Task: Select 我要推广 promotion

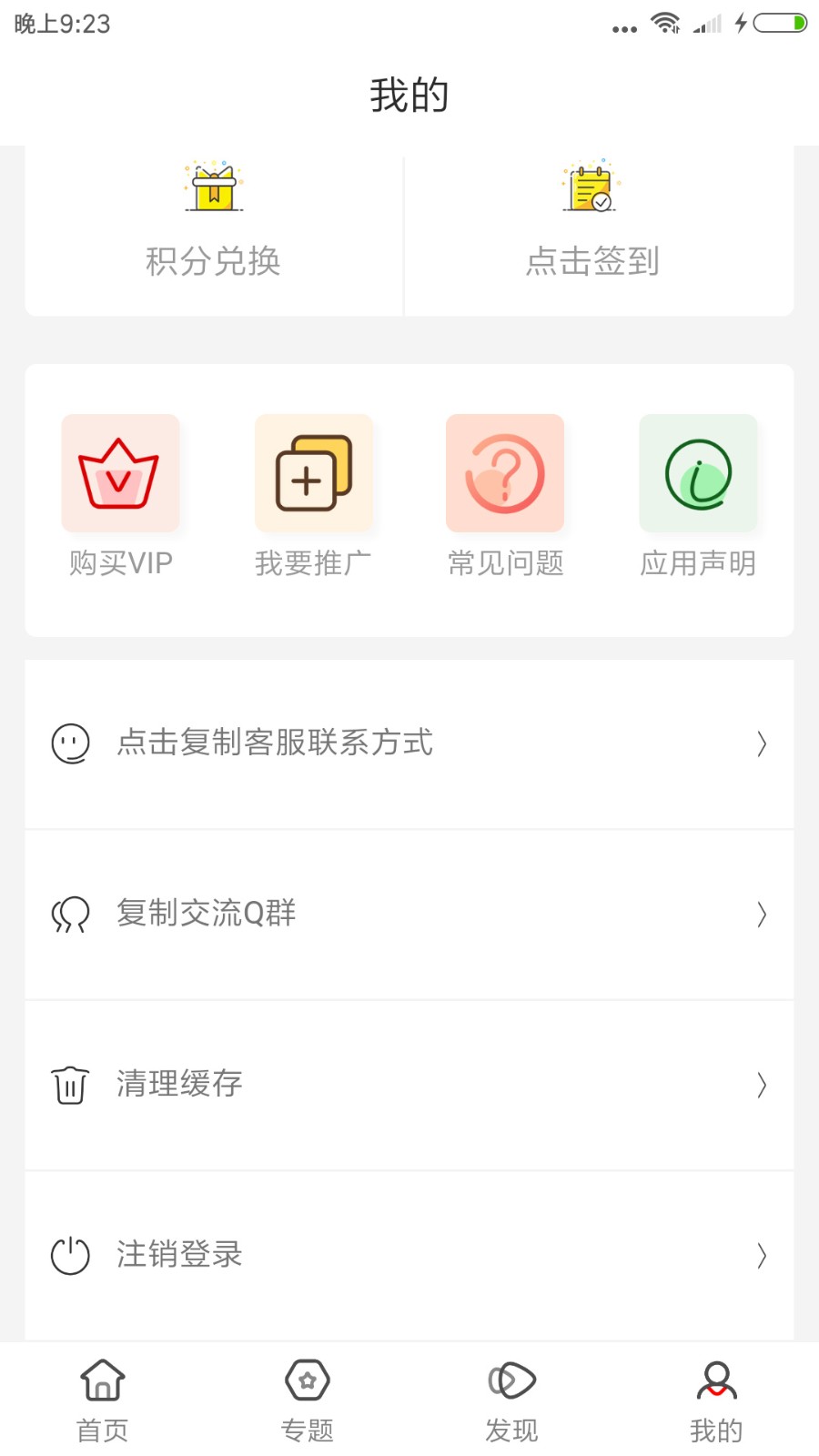Action: 313,497
